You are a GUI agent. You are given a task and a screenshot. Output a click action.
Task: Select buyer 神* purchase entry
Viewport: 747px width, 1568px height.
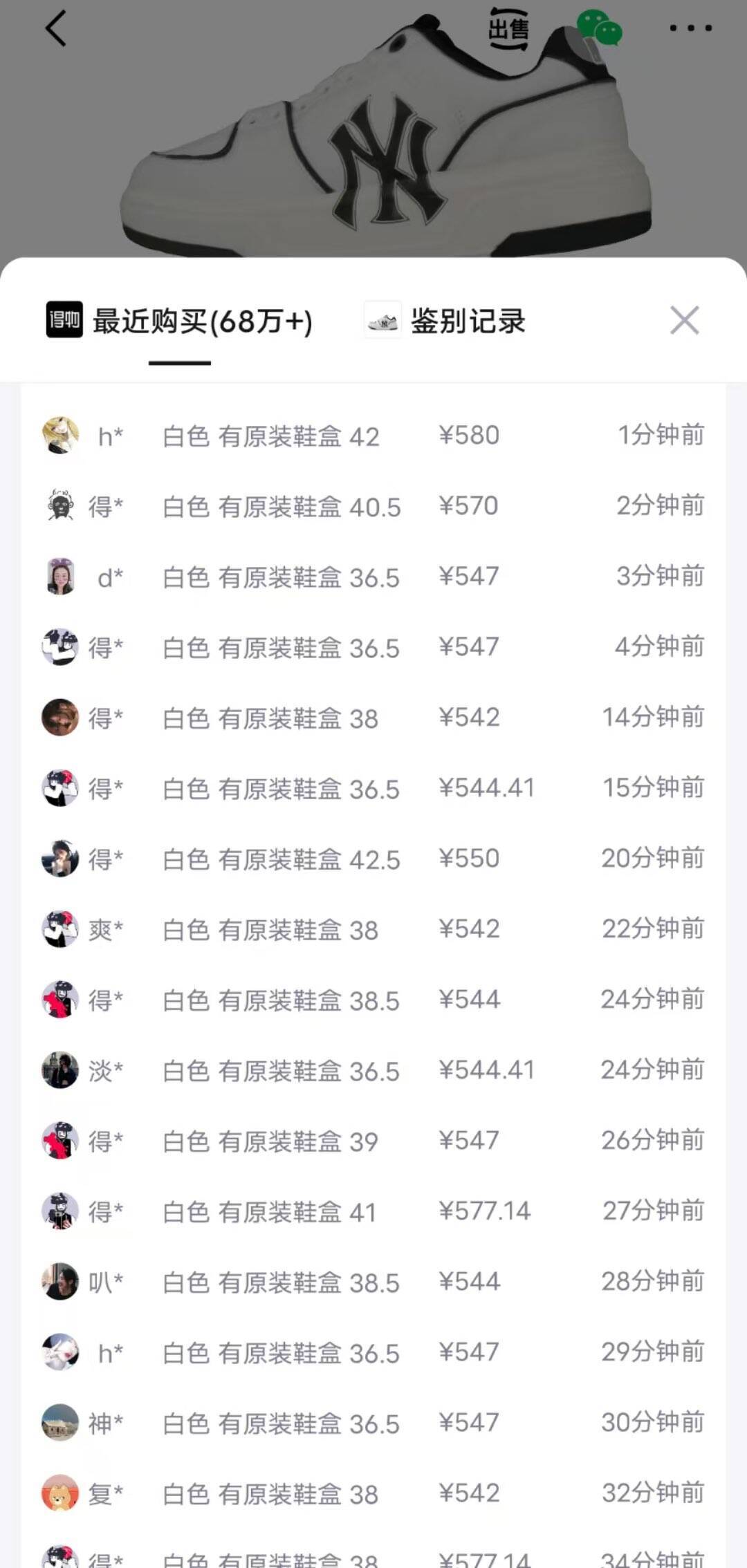[x=373, y=1423]
